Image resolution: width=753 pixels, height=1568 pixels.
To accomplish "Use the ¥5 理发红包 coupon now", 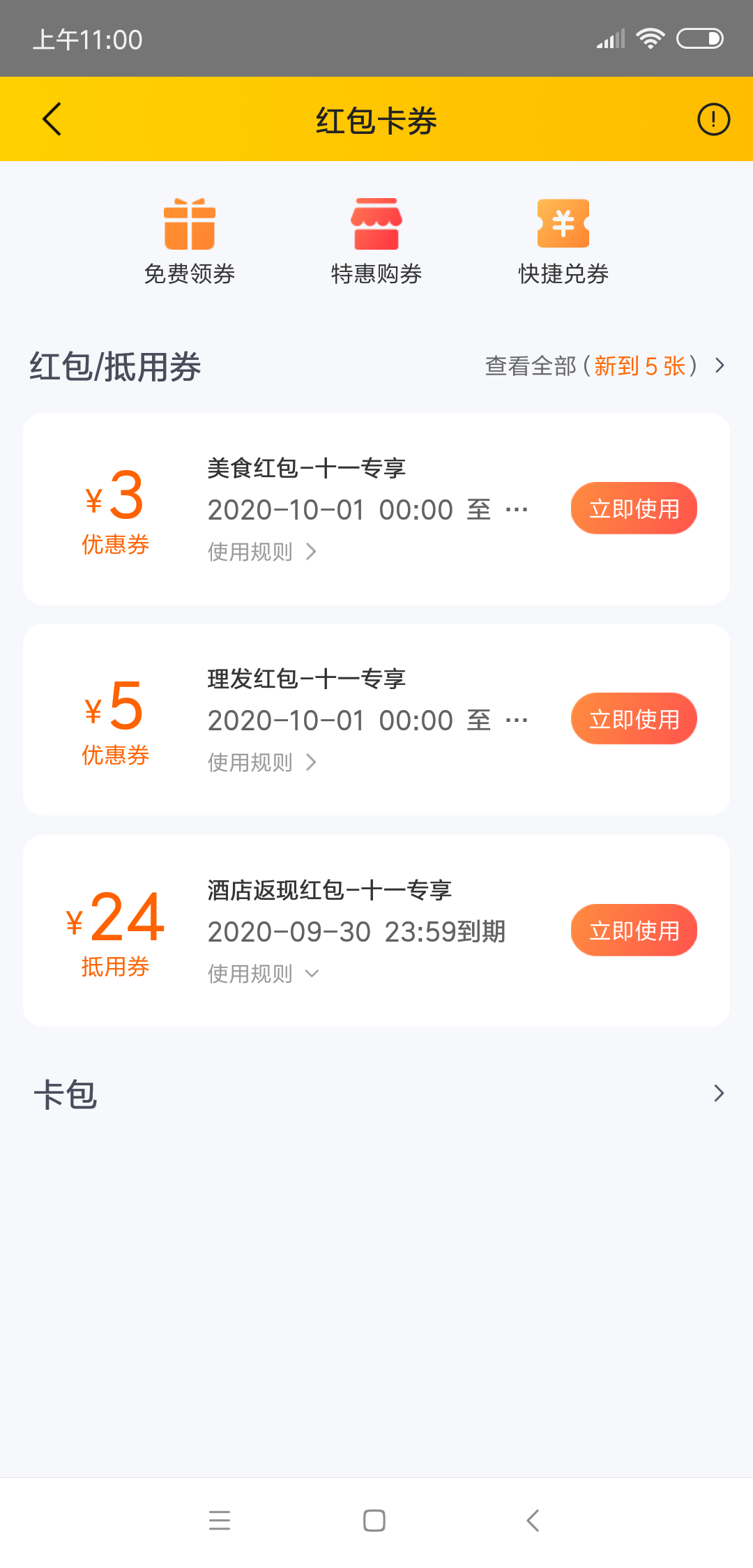I will point(634,719).
